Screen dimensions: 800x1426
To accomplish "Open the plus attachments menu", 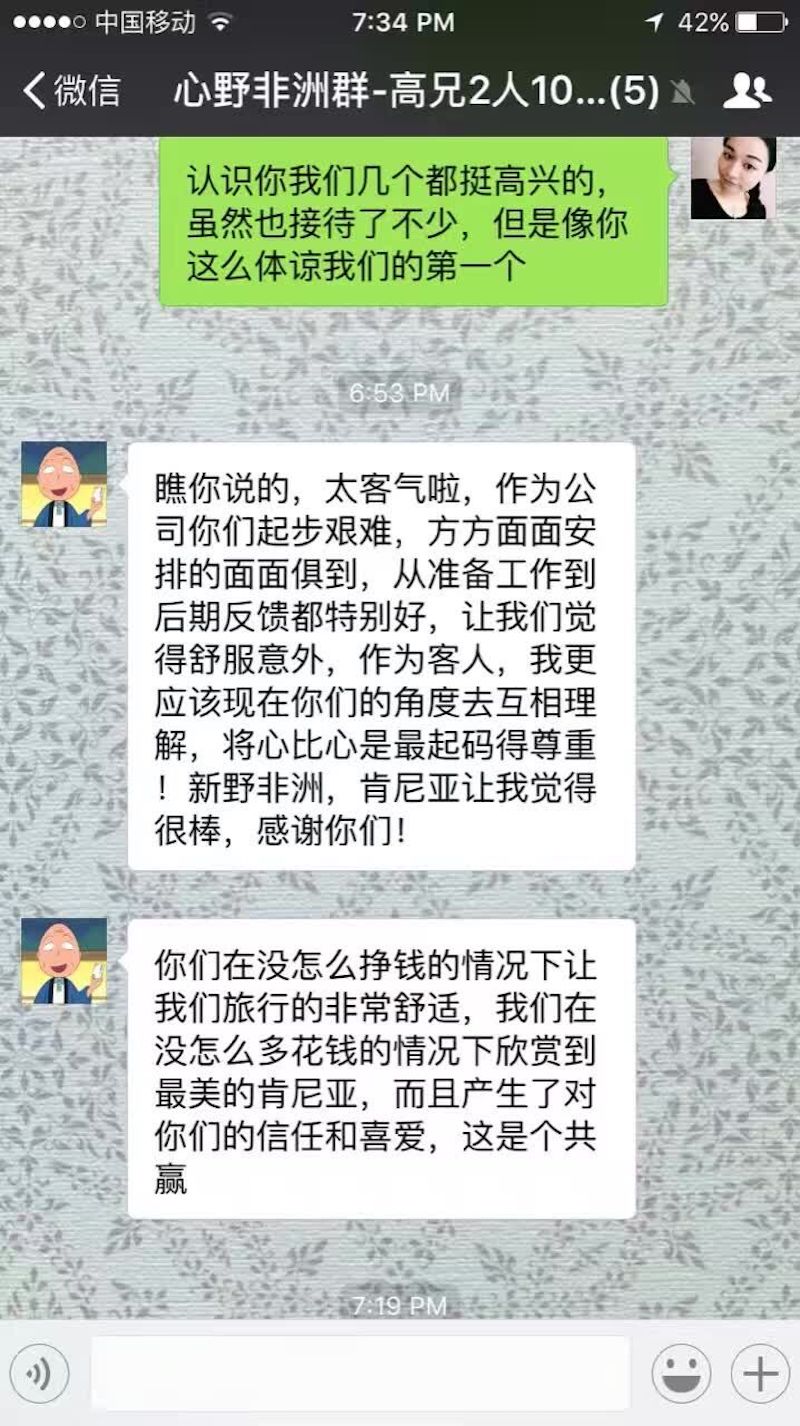I will pyautogui.click(x=759, y=1374).
